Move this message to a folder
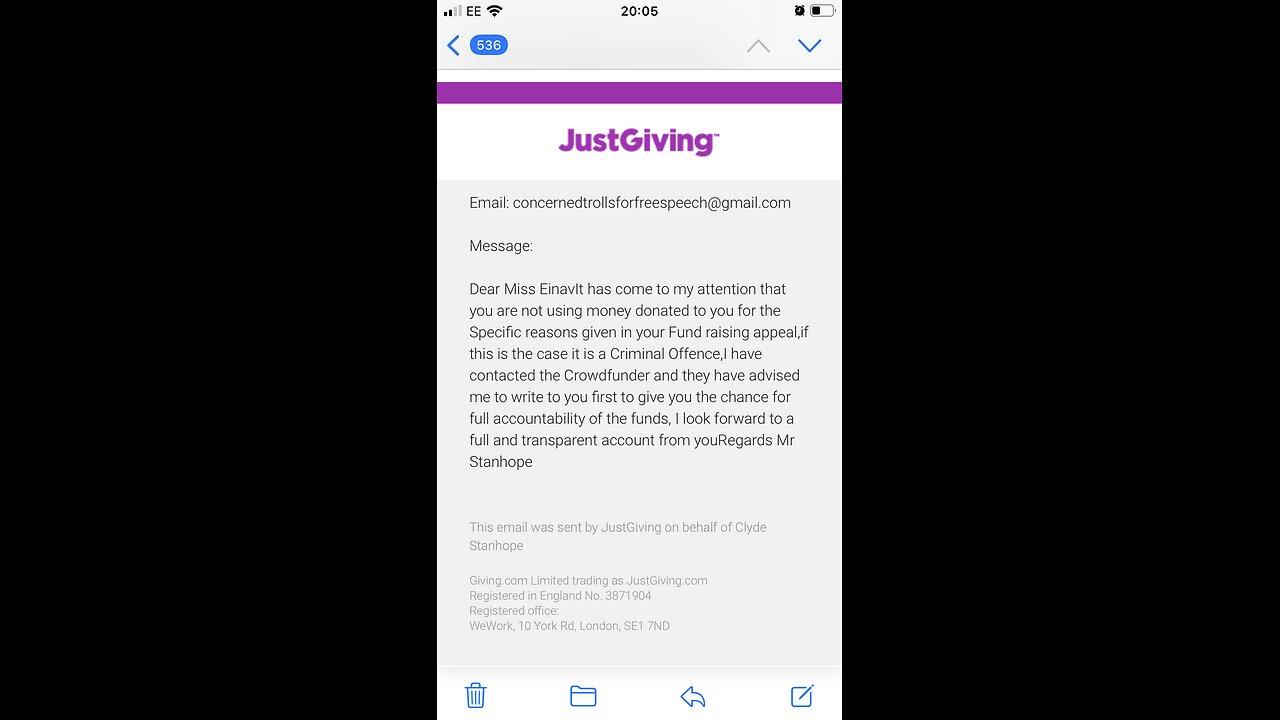 [583, 696]
